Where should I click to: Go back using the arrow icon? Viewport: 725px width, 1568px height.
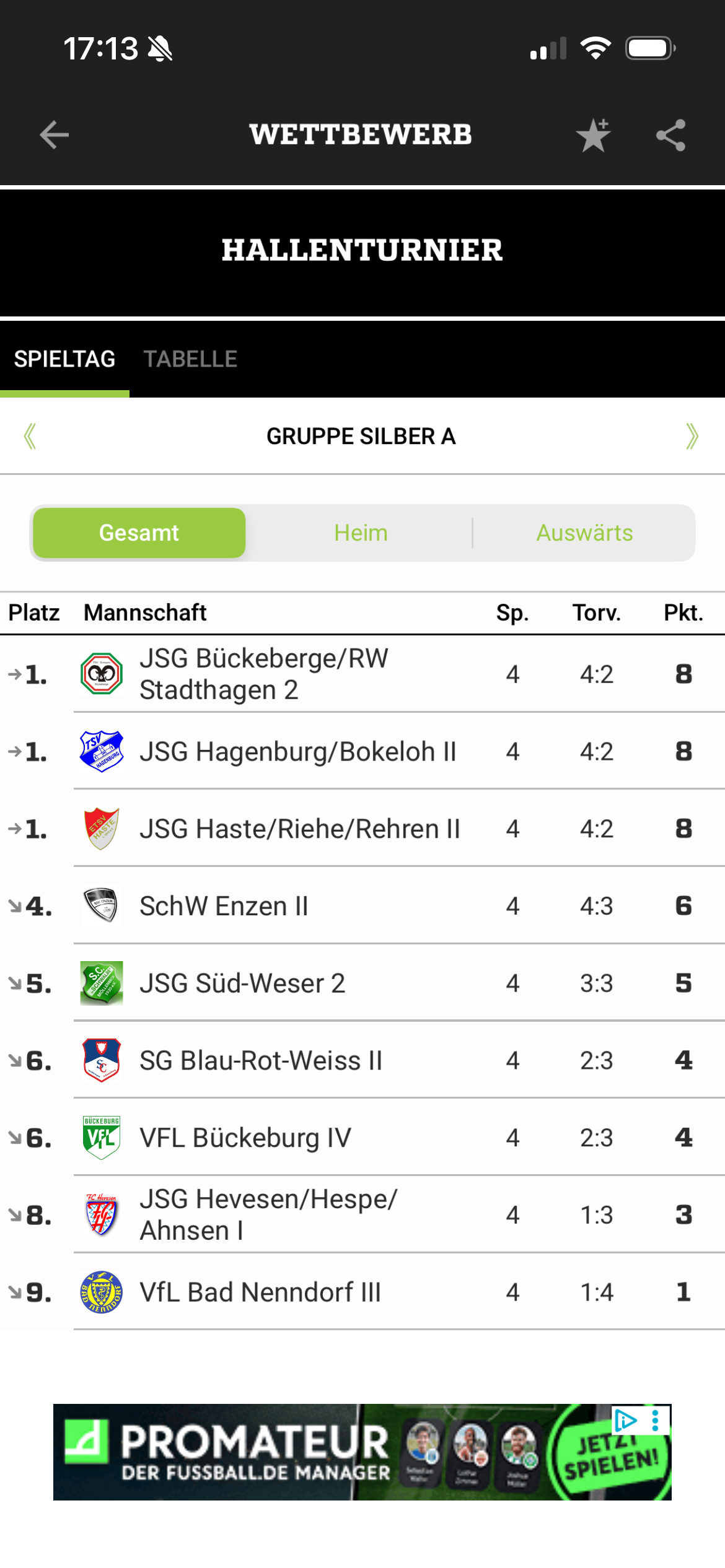point(54,135)
